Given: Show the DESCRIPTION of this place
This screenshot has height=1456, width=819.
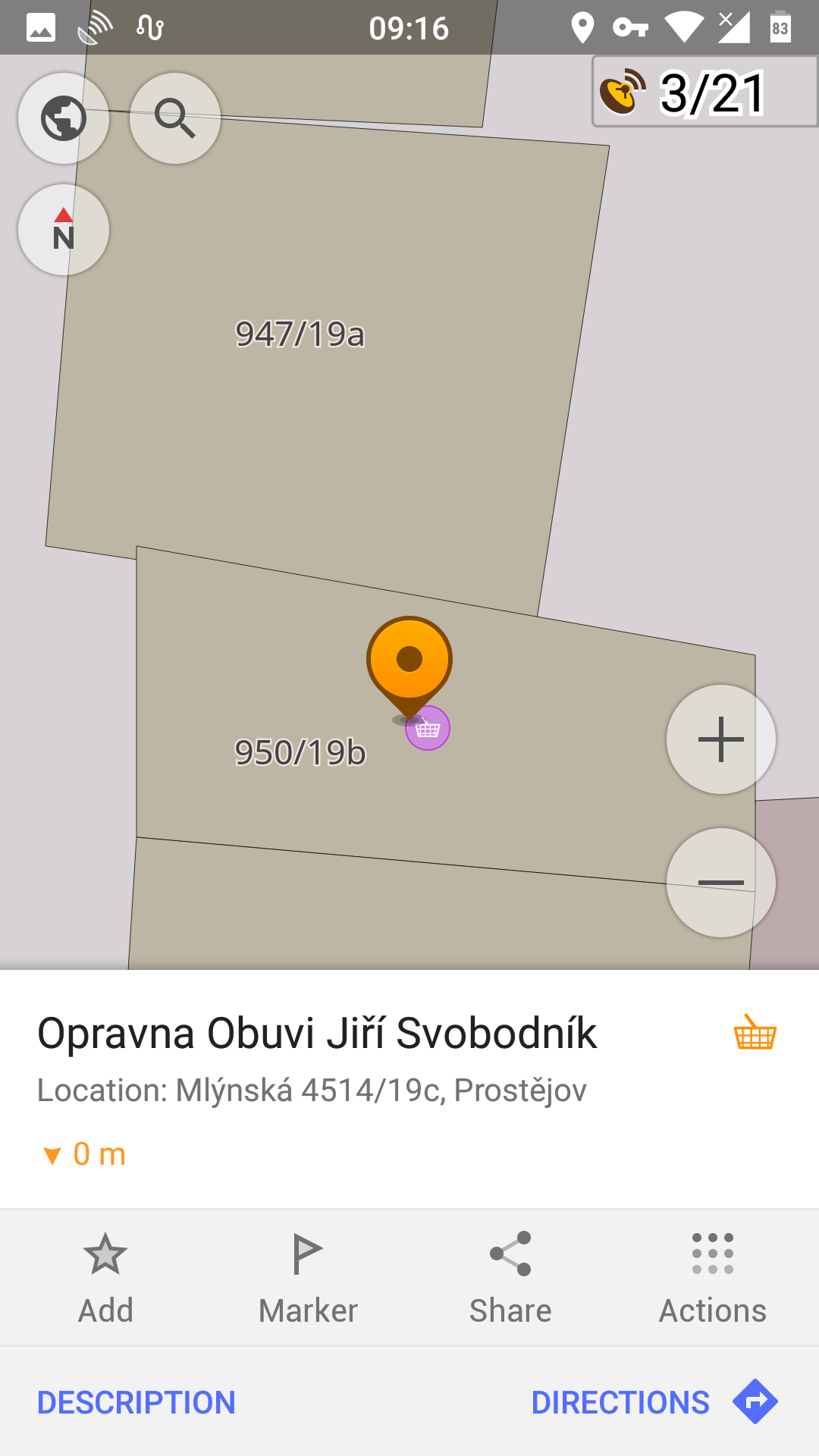Looking at the screenshot, I should 136,1402.
